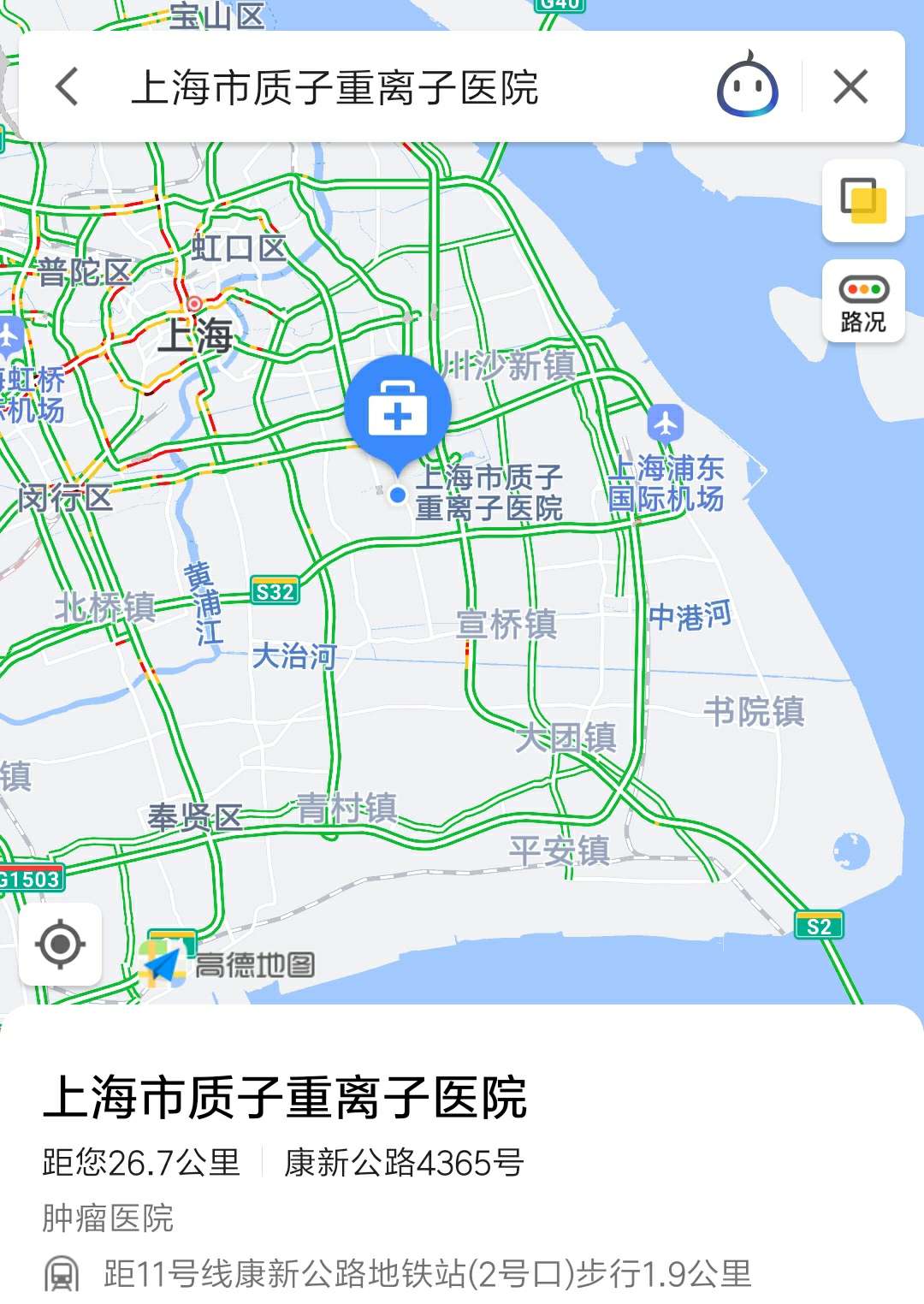
Task: Click the S32 highway shield badge
Action: (x=275, y=588)
